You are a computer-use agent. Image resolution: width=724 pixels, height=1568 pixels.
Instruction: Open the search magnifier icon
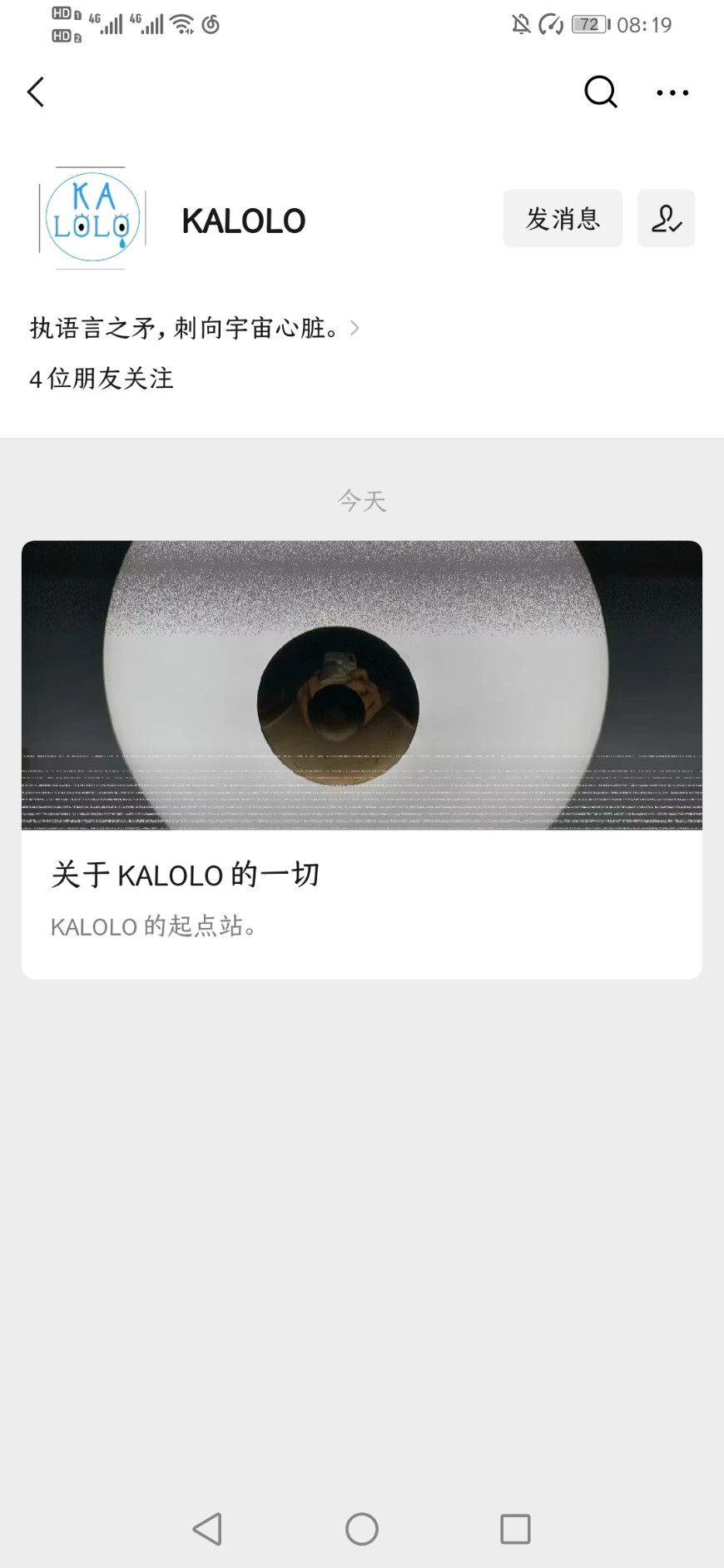click(600, 92)
